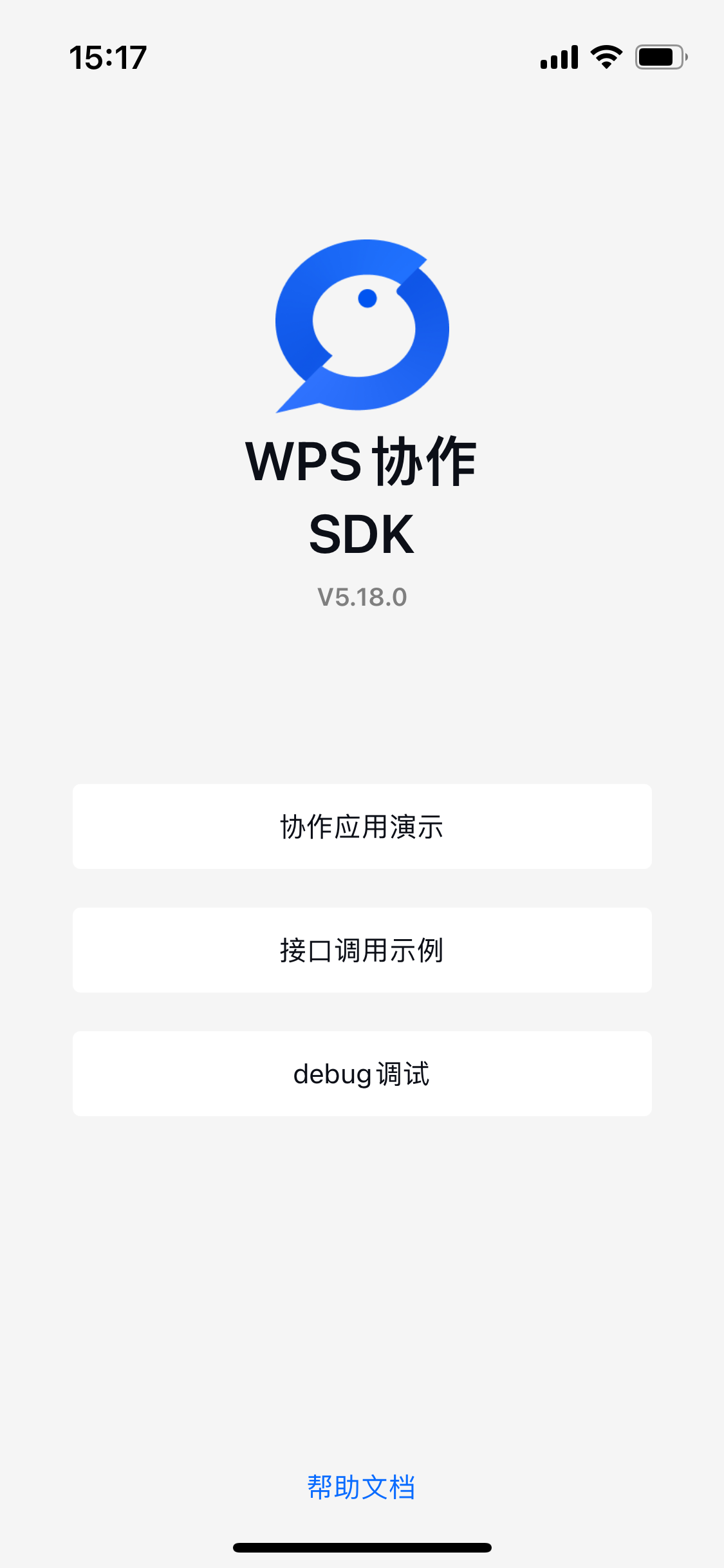The image size is (724, 1568).
Task: Open the 帮助文档 link
Action: 362,1487
